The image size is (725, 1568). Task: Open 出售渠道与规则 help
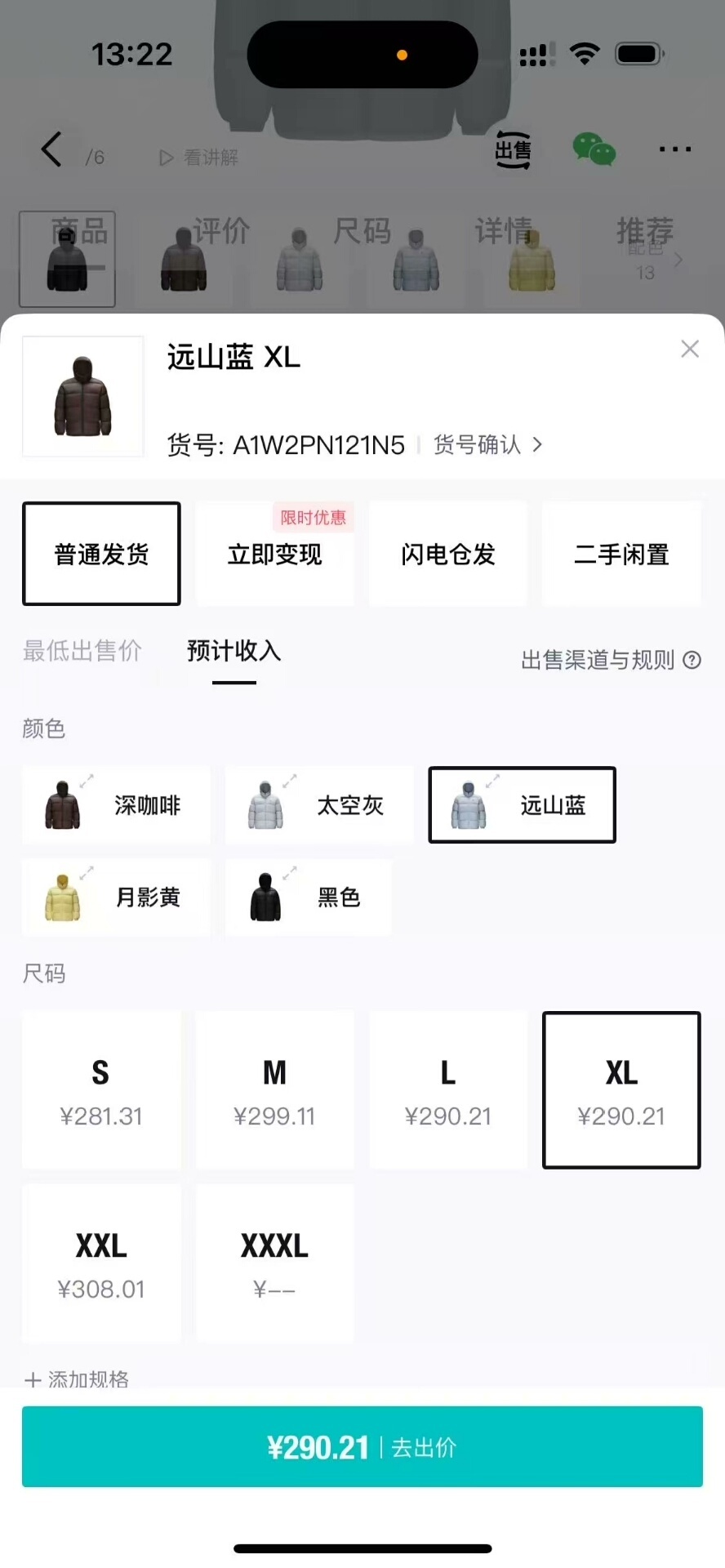coord(611,660)
